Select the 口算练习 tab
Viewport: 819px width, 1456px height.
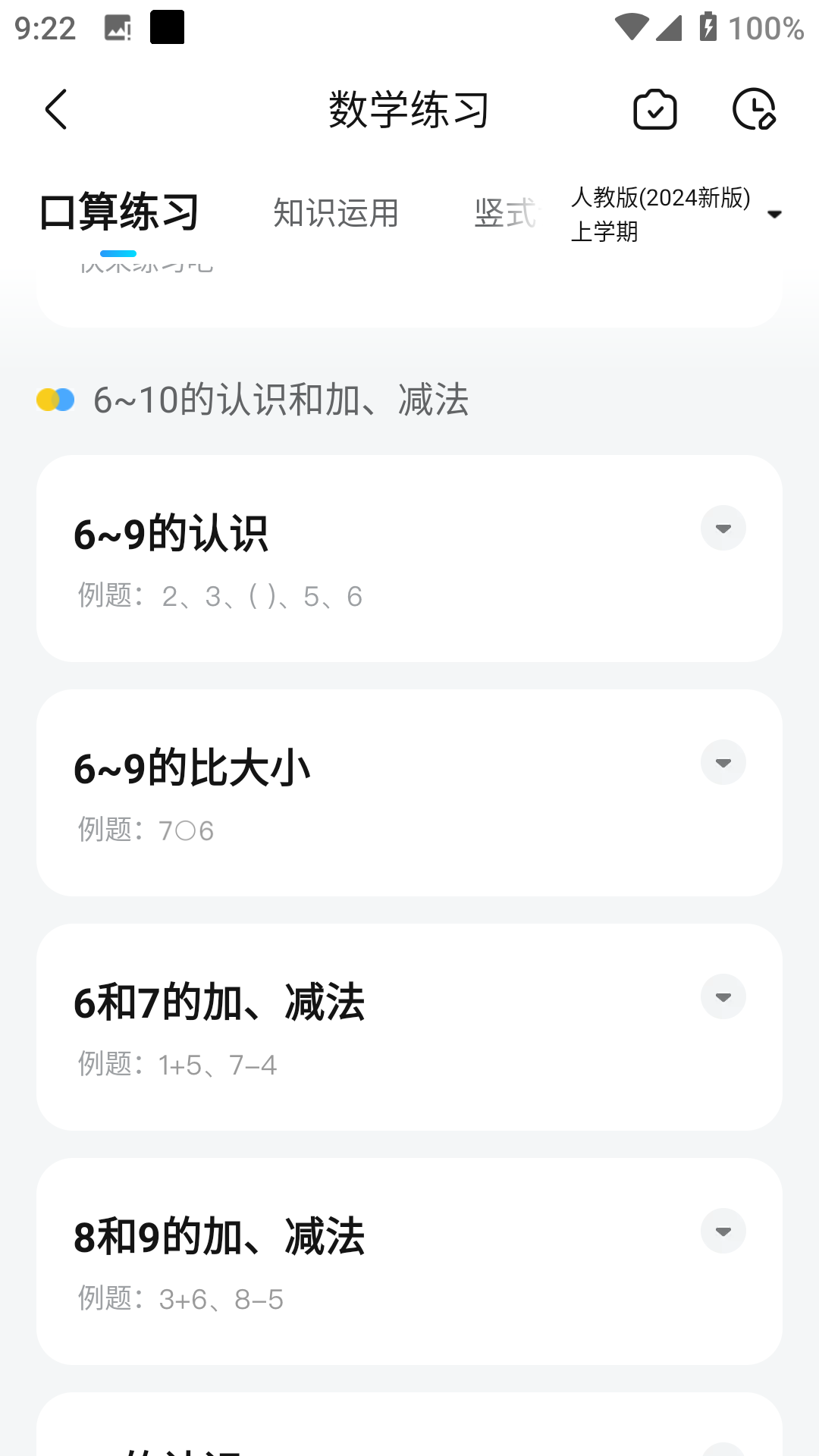coord(119,212)
